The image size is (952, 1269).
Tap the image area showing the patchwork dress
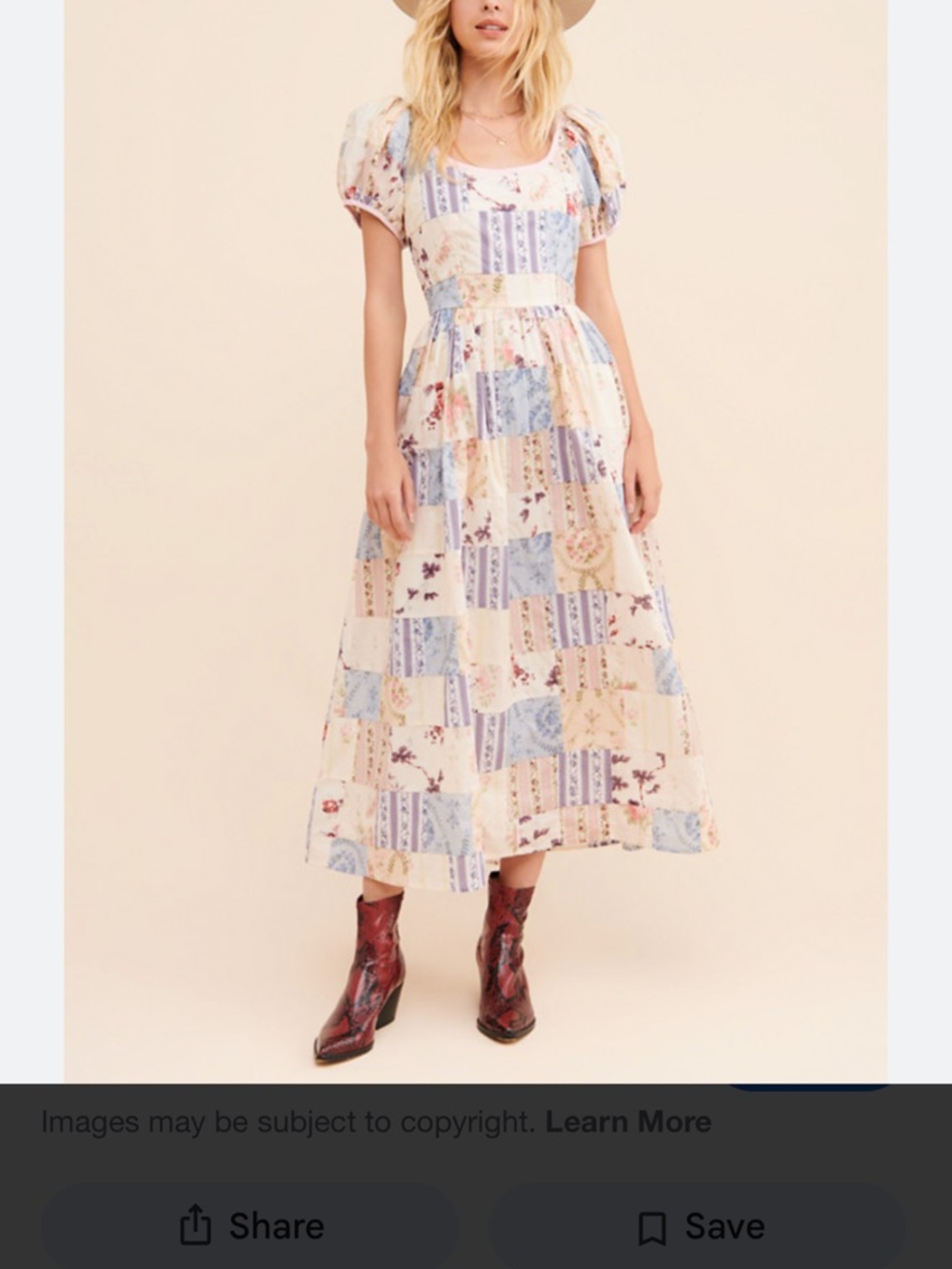point(495,571)
